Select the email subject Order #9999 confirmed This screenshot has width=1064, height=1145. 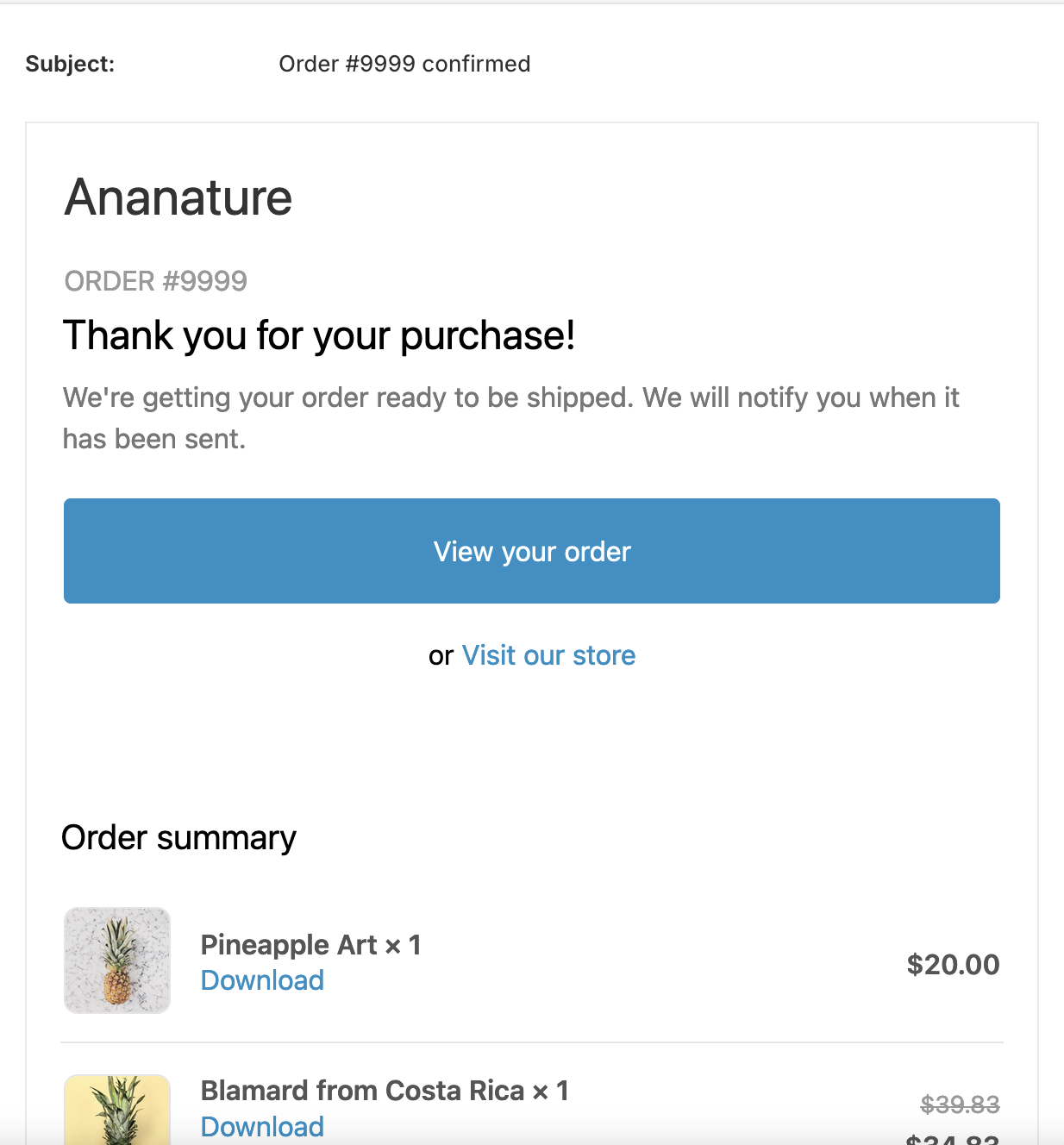click(405, 63)
